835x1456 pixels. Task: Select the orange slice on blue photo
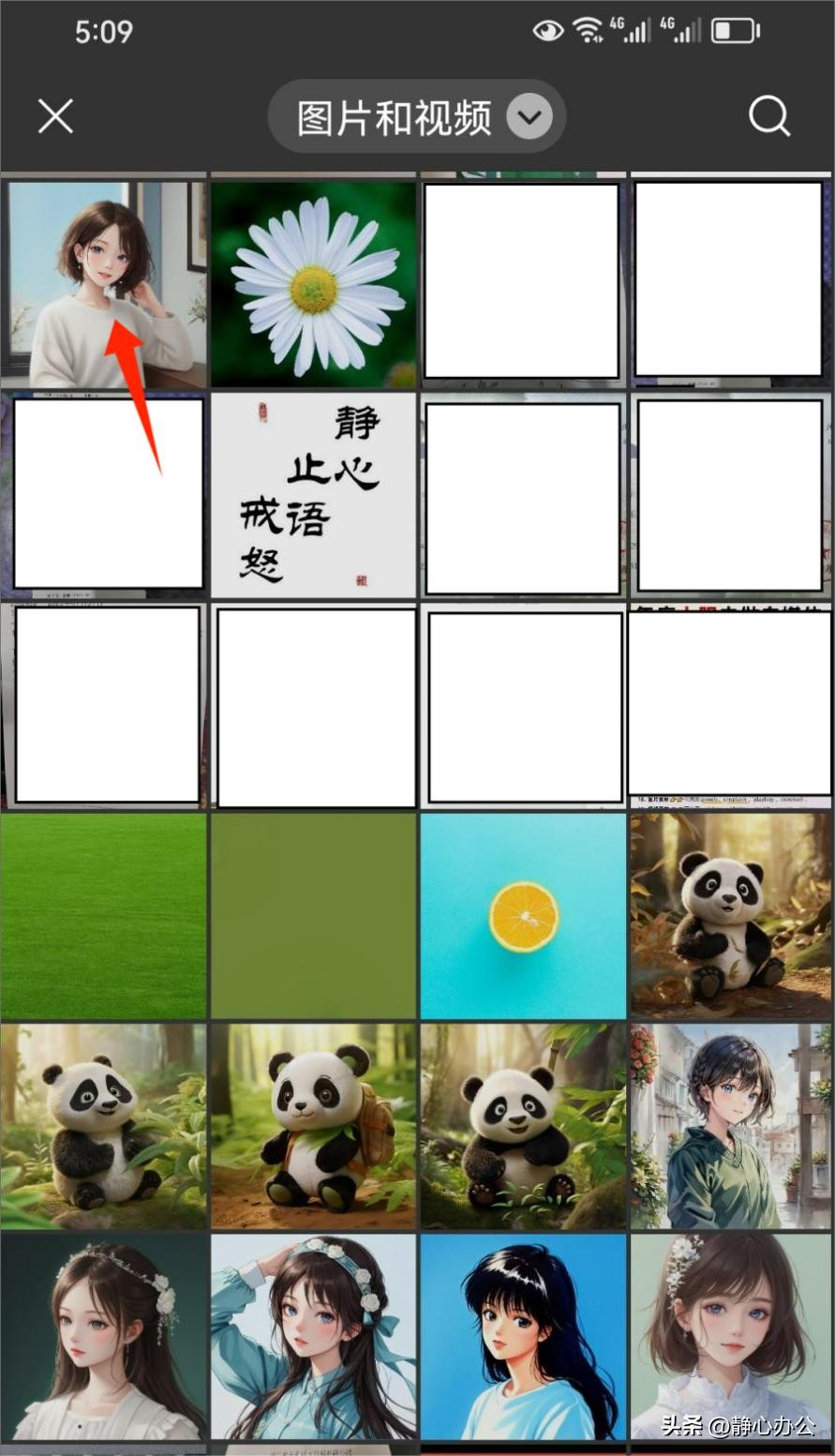523,916
